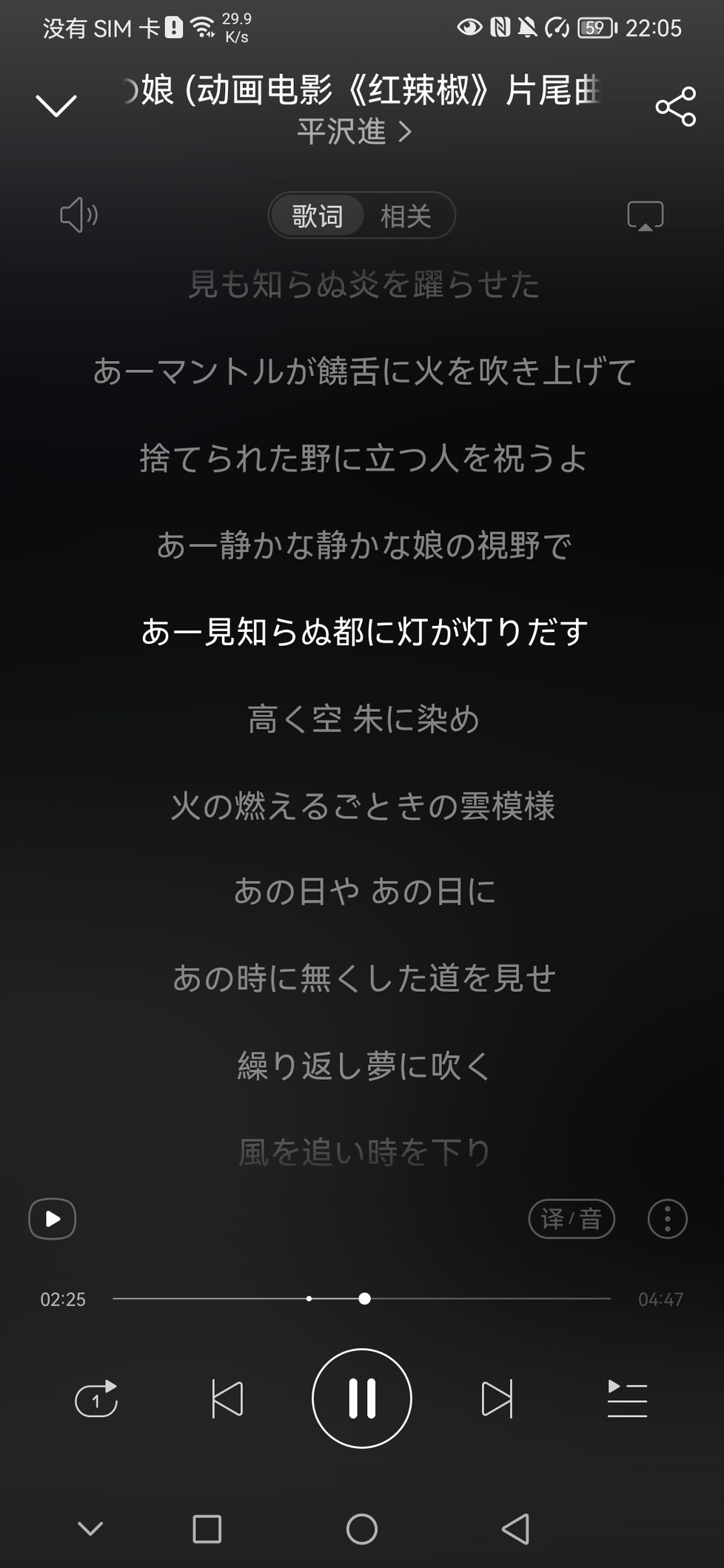Skip to the previous track
Image resolution: width=724 pixels, height=1568 pixels.
tap(227, 1399)
